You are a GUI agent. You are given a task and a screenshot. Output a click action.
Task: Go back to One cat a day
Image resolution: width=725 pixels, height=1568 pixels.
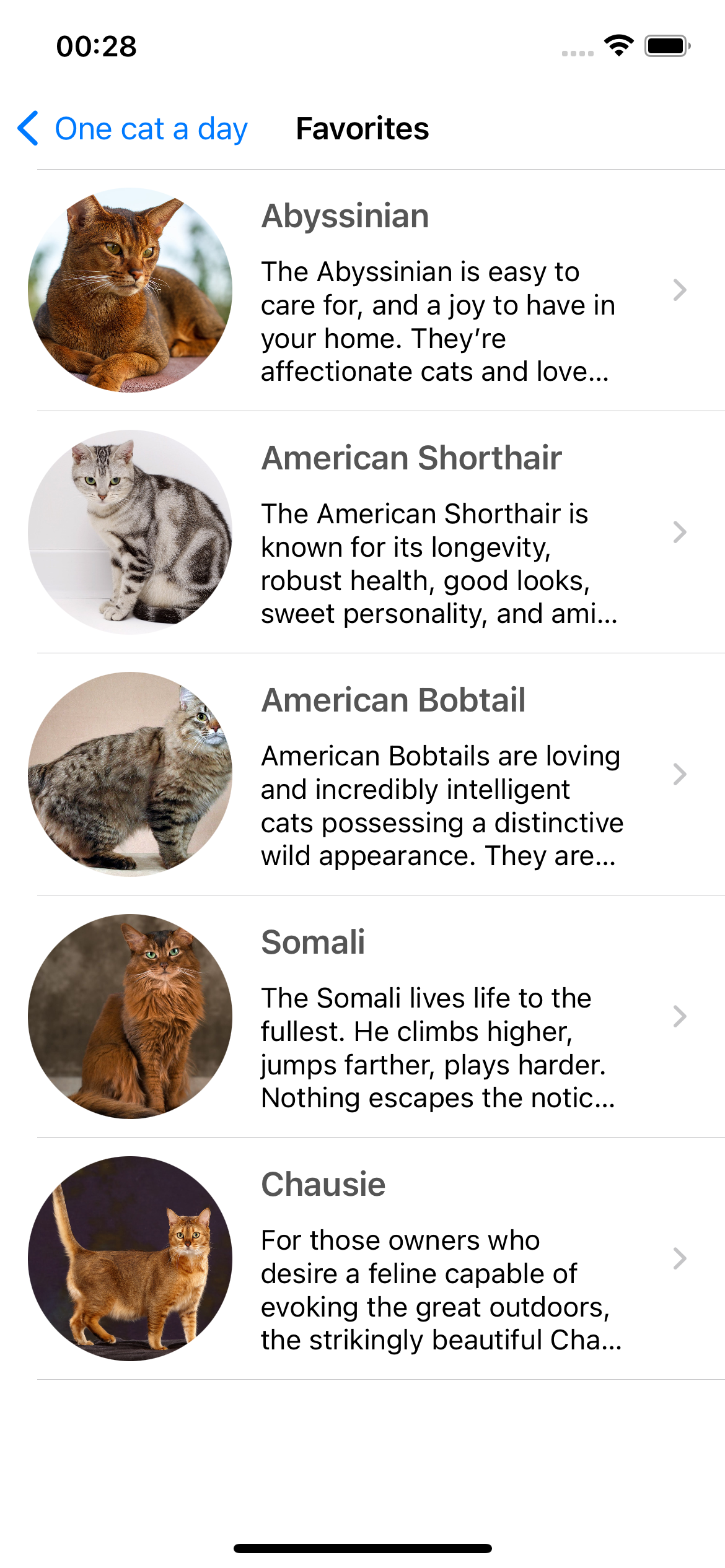pyautogui.click(x=133, y=129)
